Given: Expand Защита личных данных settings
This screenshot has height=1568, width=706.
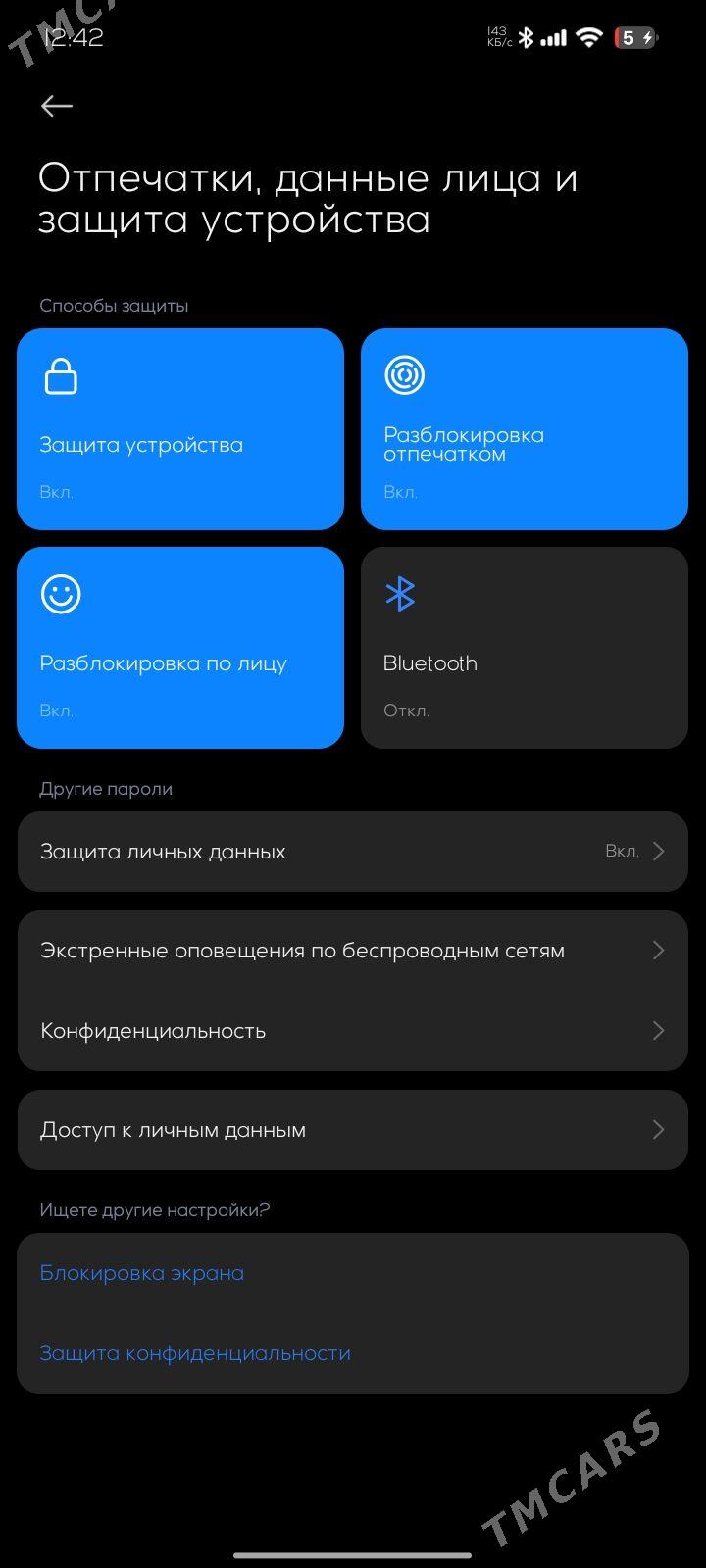Looking at the screenshot, I should 353,852.
